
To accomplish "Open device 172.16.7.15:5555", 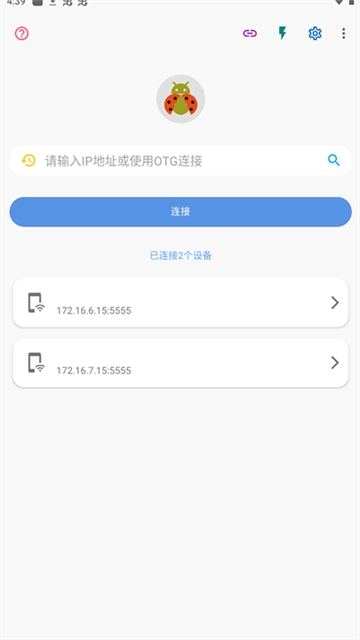I will coord(180,362).
